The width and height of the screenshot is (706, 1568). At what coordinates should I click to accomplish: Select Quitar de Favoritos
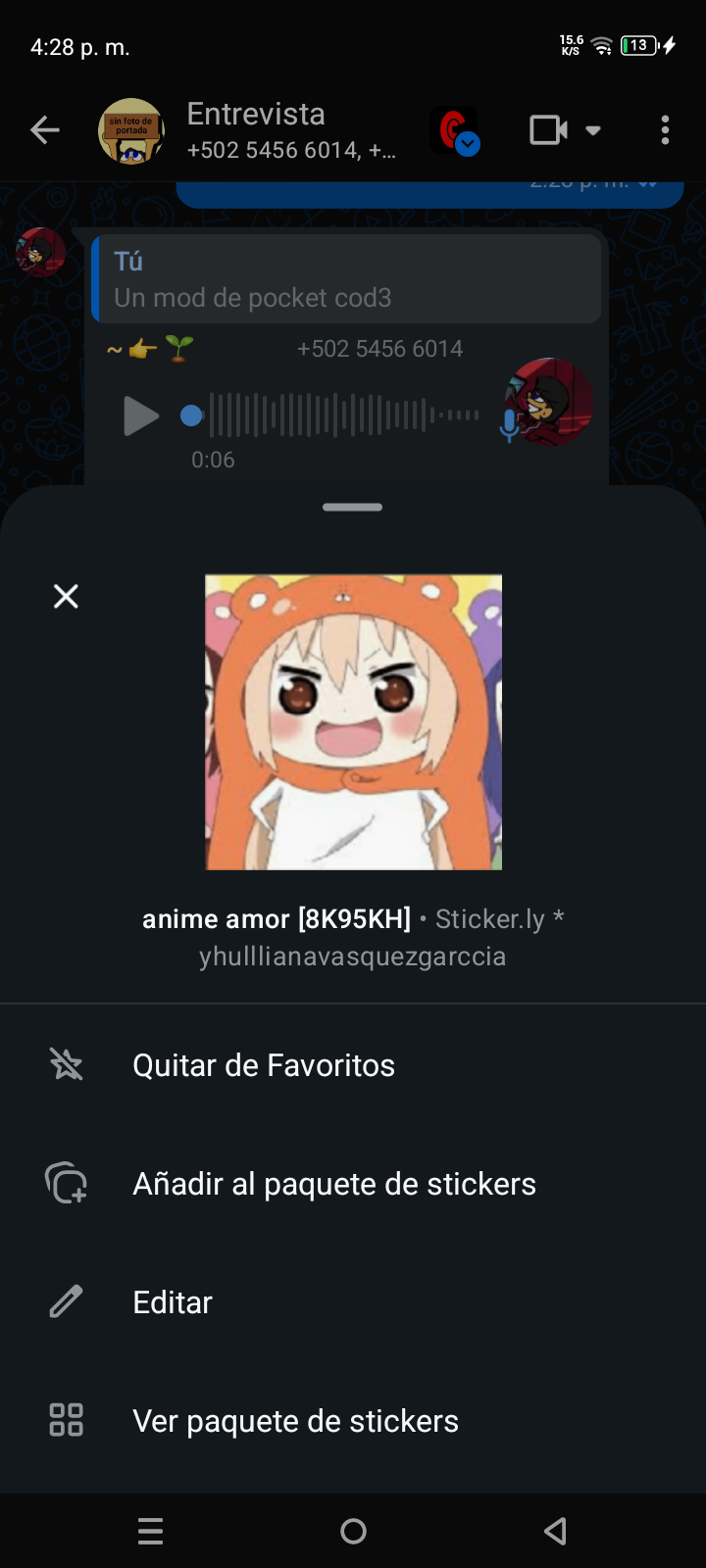(263, 1065)
